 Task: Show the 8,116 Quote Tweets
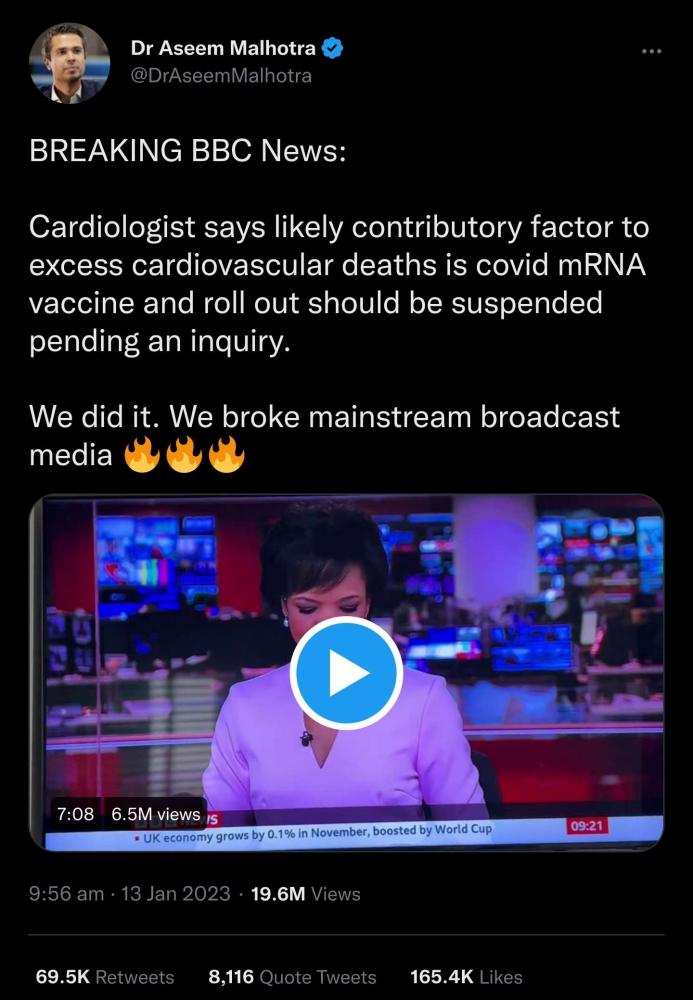pyautogui.click(x=292, y=977)
